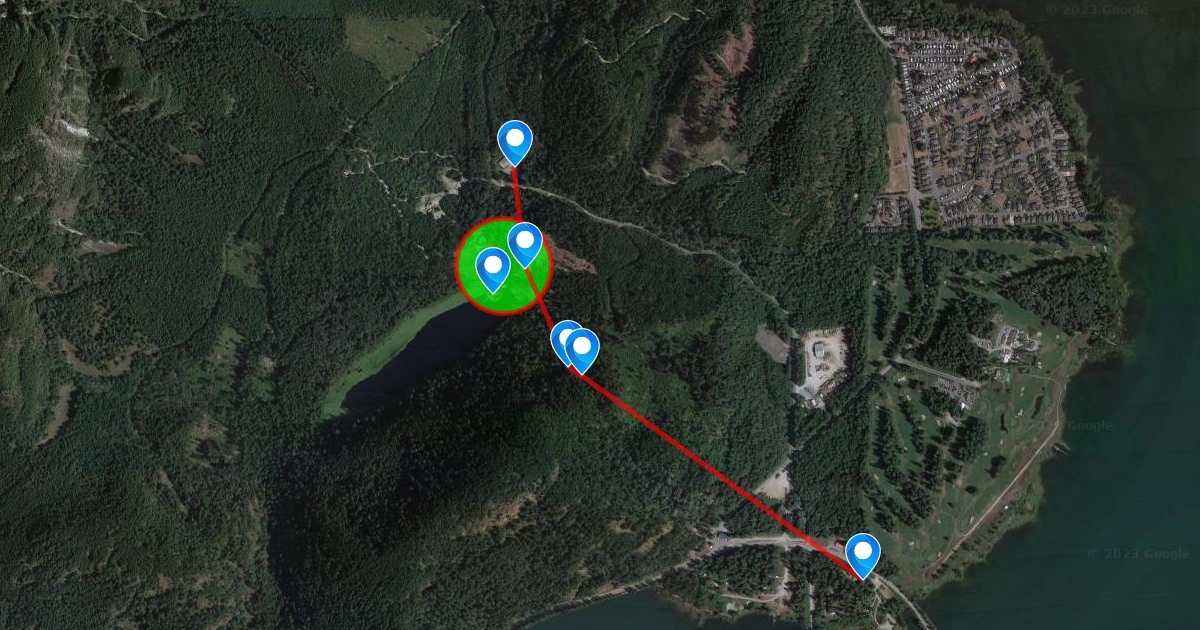Tap the front marker of the overlapping pair
Image resolution: width=1200 pixels, height=630 pixels.
tap(582, 347)
